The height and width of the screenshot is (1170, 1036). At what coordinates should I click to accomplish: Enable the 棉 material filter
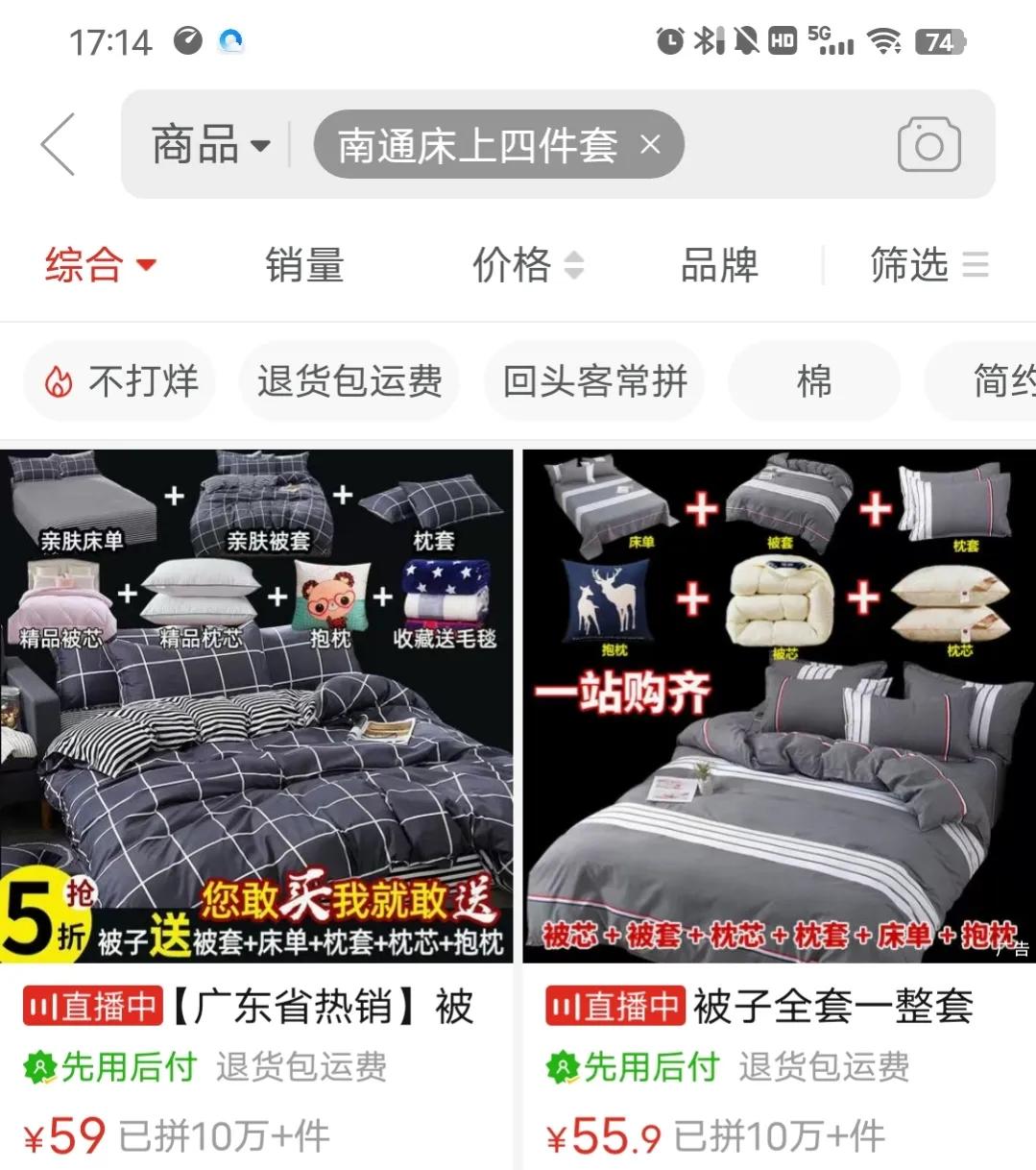click(813, 381)
